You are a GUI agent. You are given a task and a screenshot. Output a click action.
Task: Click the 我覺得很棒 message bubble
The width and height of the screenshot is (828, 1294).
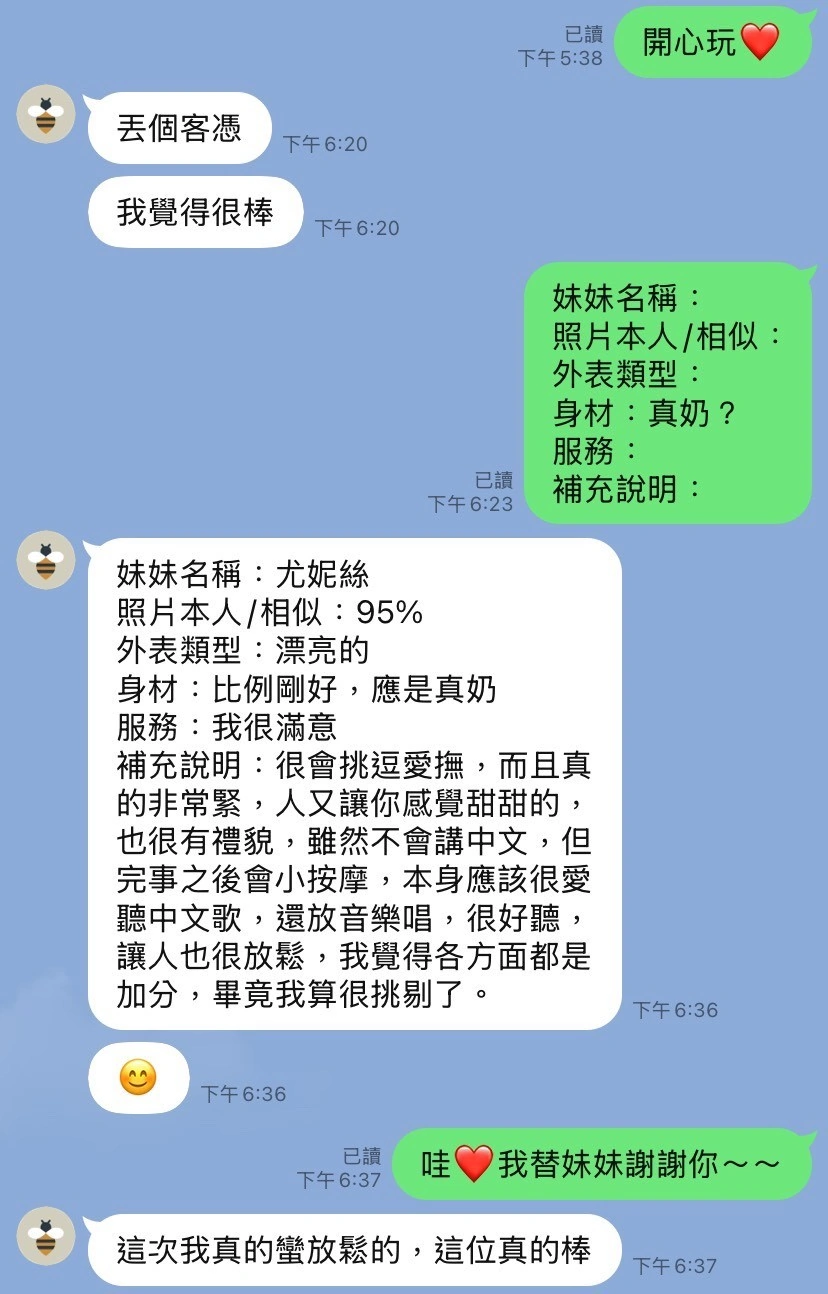(194, 211)
